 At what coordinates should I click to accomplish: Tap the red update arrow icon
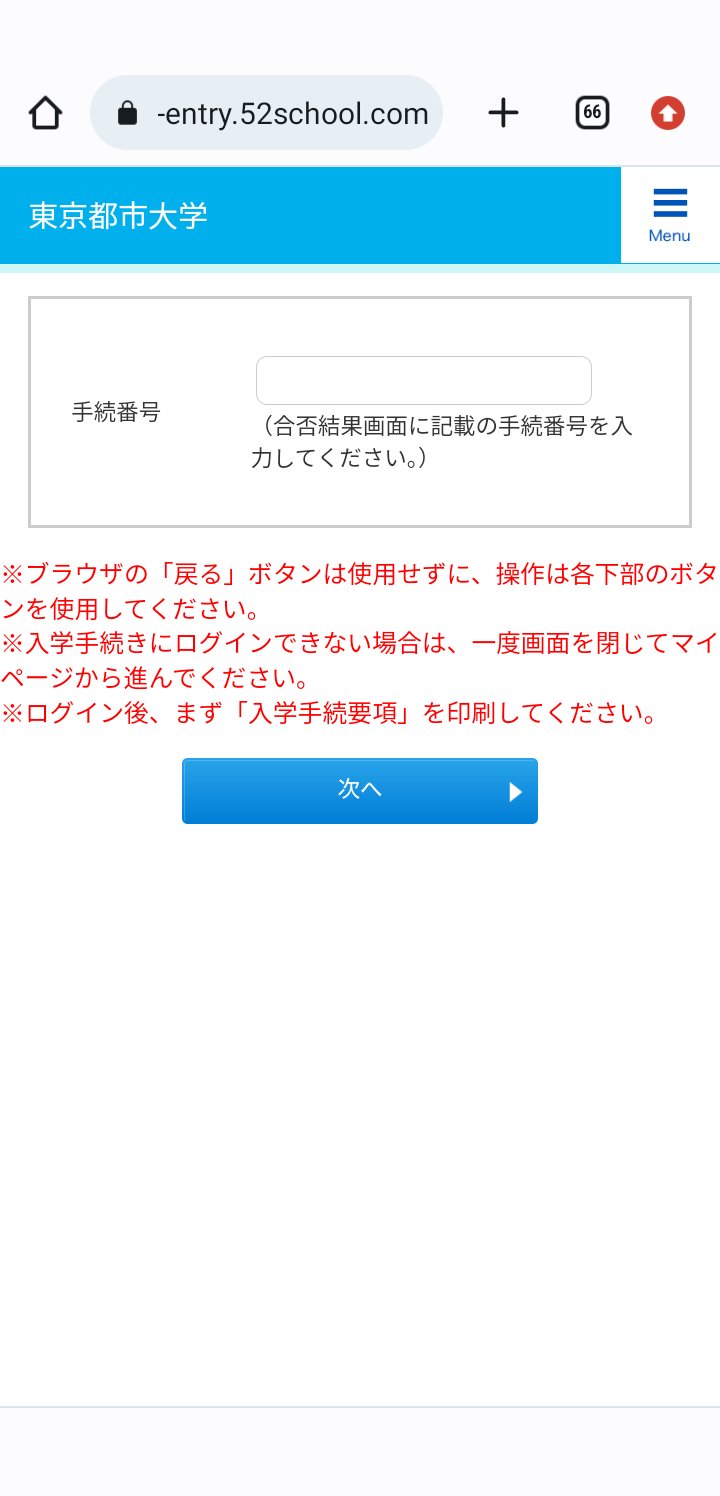(667, 113)
